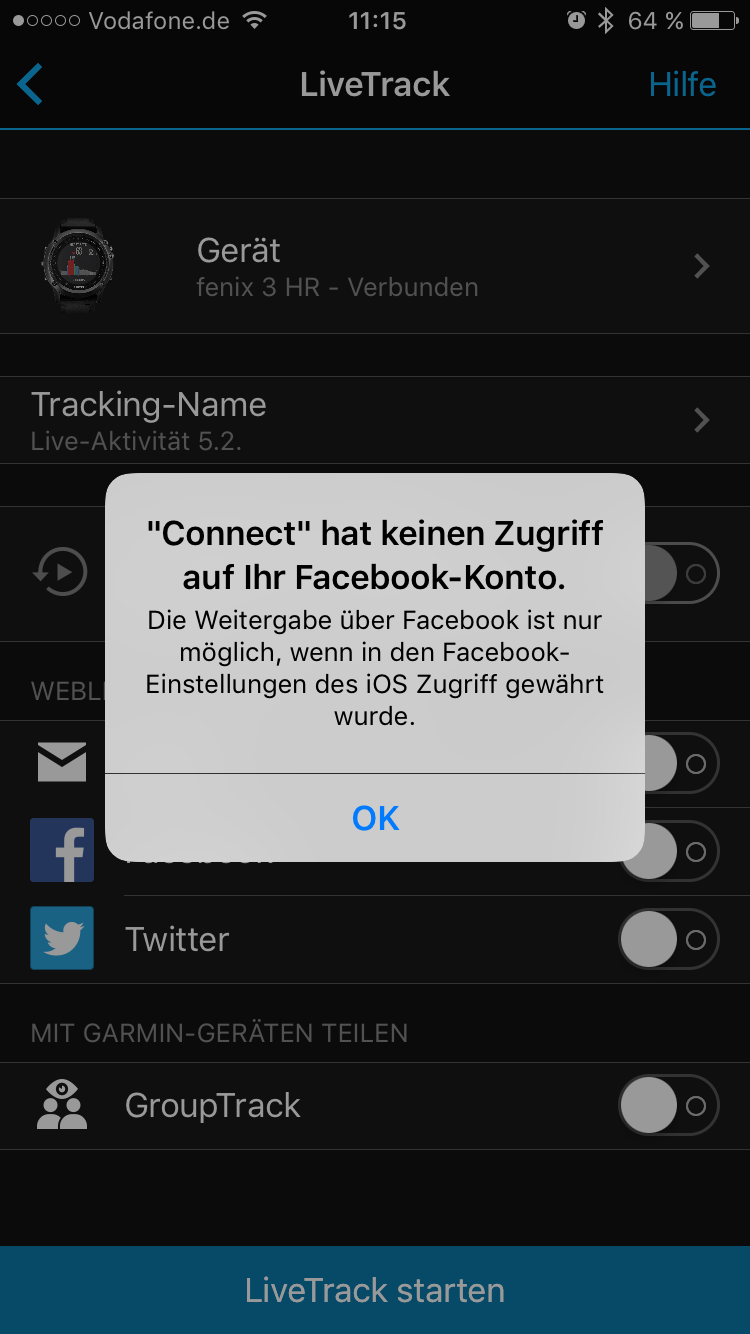Open the Hilfe help page
Screen dimensions: 750x1334
682,84
